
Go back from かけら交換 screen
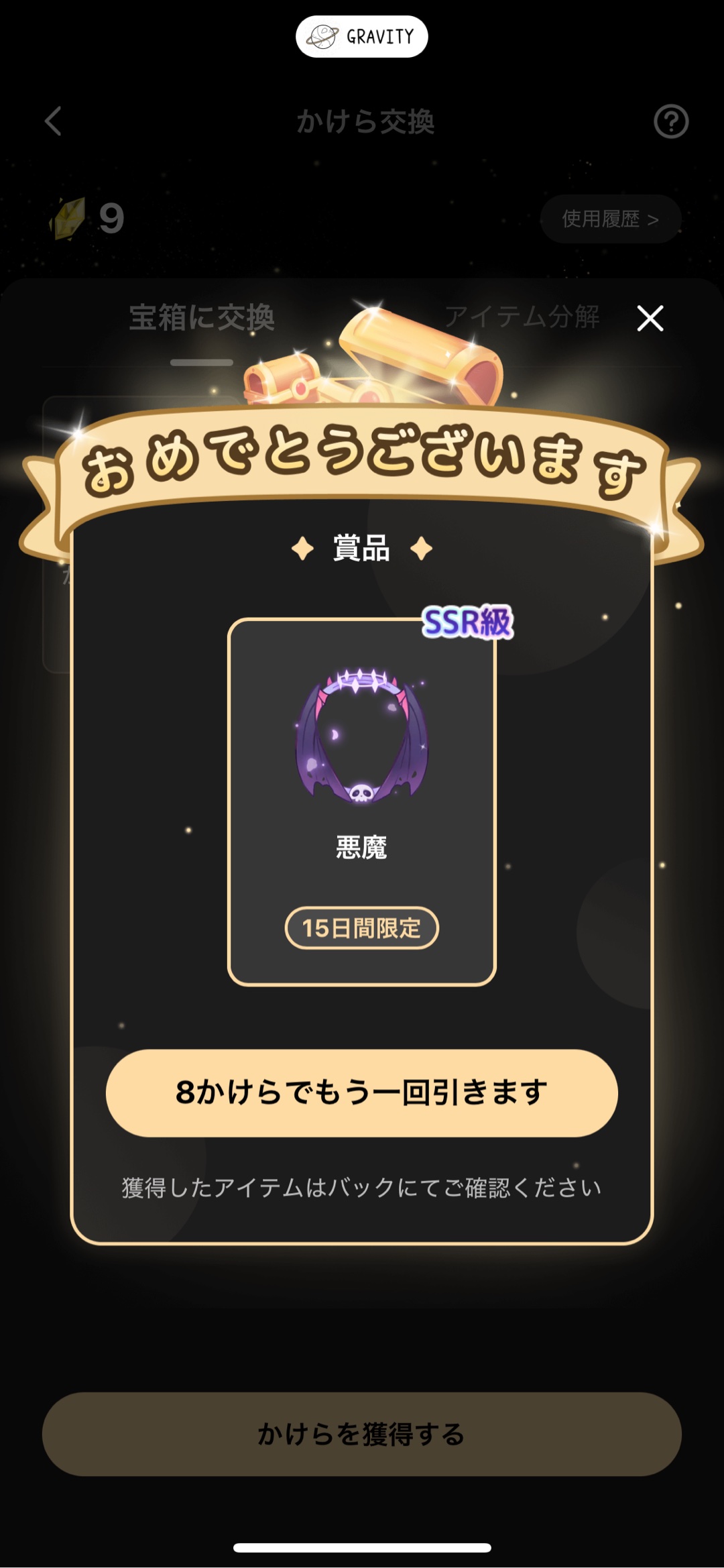click(x=54, y=121)
